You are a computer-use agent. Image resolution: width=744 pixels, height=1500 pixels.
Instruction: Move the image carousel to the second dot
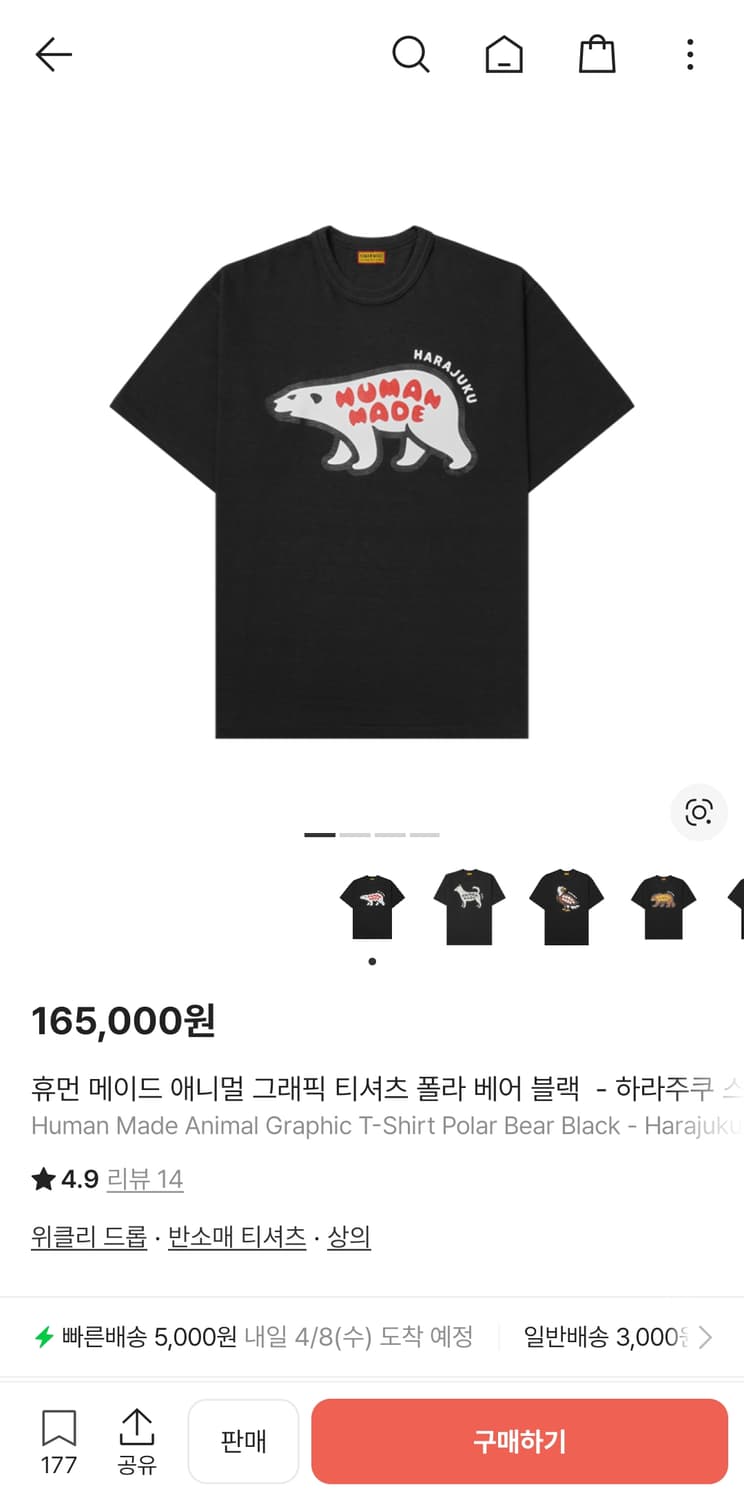pos(357,833)
